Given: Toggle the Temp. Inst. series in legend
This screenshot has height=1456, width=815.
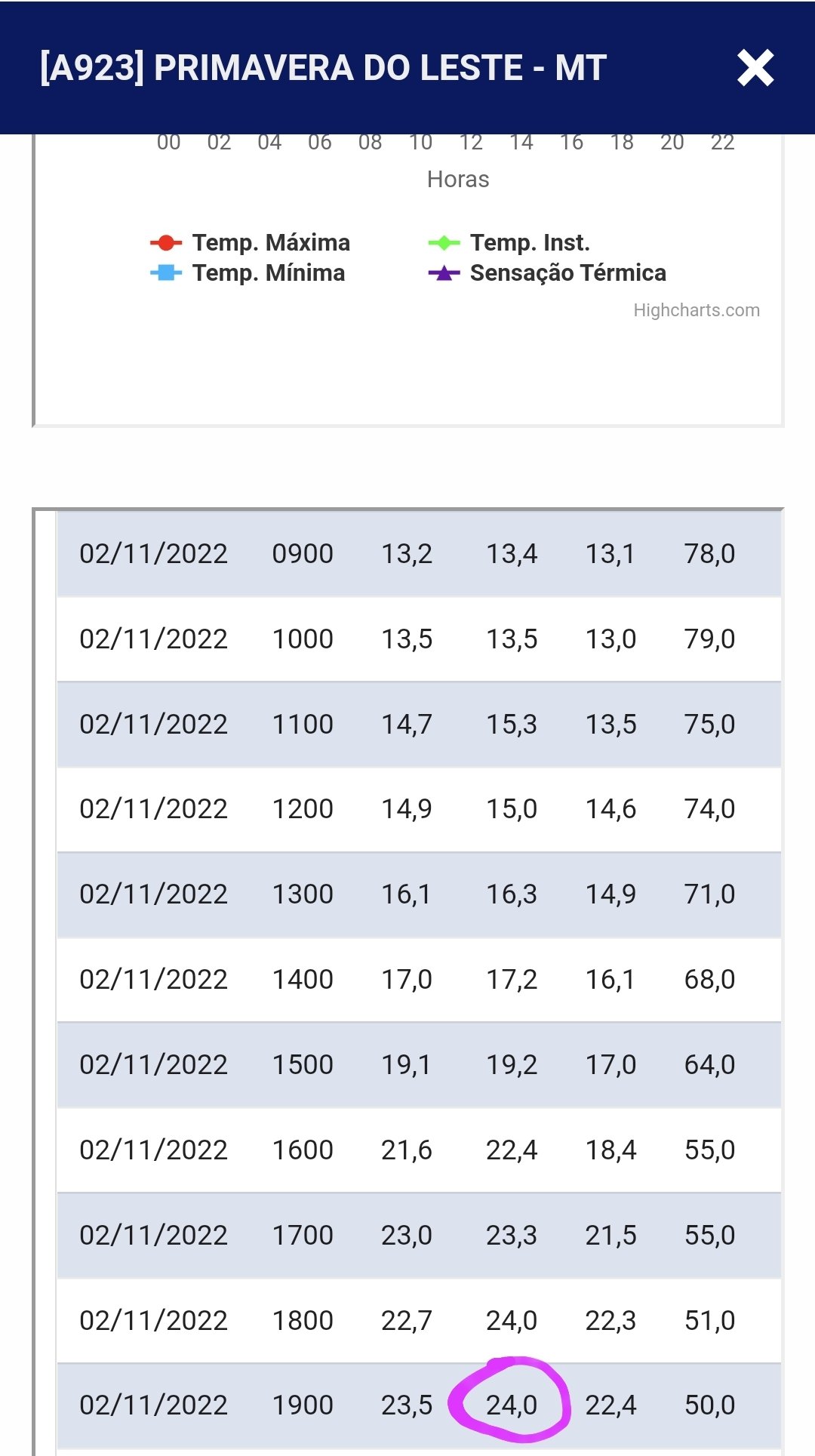Looking at the screenshot, I should tap(509, 242).
